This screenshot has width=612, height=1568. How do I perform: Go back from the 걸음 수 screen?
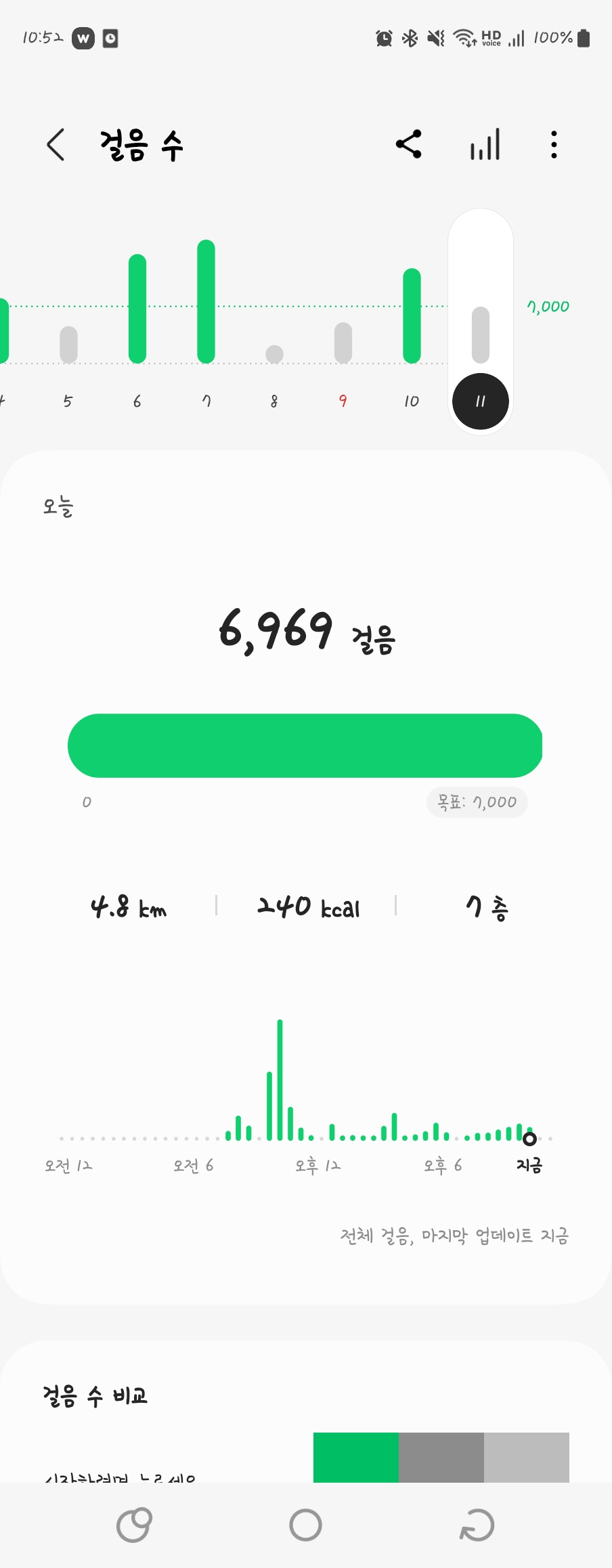click(x=56, y=144)
